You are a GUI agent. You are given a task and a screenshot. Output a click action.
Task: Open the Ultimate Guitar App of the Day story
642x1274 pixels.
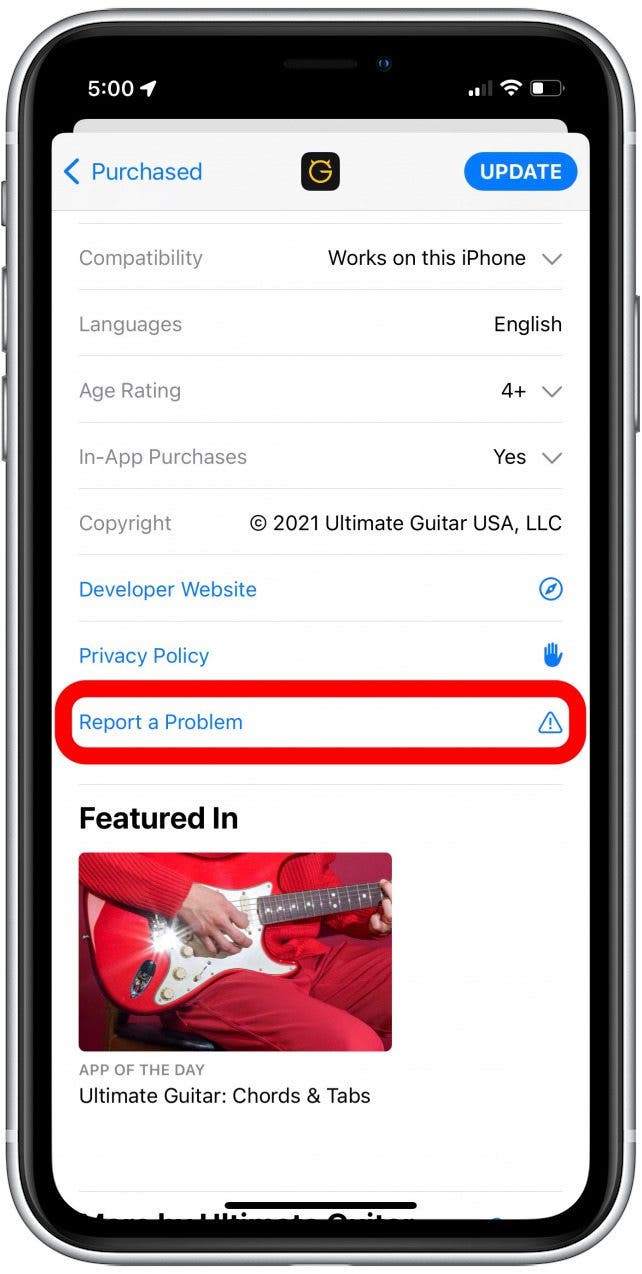235,950
